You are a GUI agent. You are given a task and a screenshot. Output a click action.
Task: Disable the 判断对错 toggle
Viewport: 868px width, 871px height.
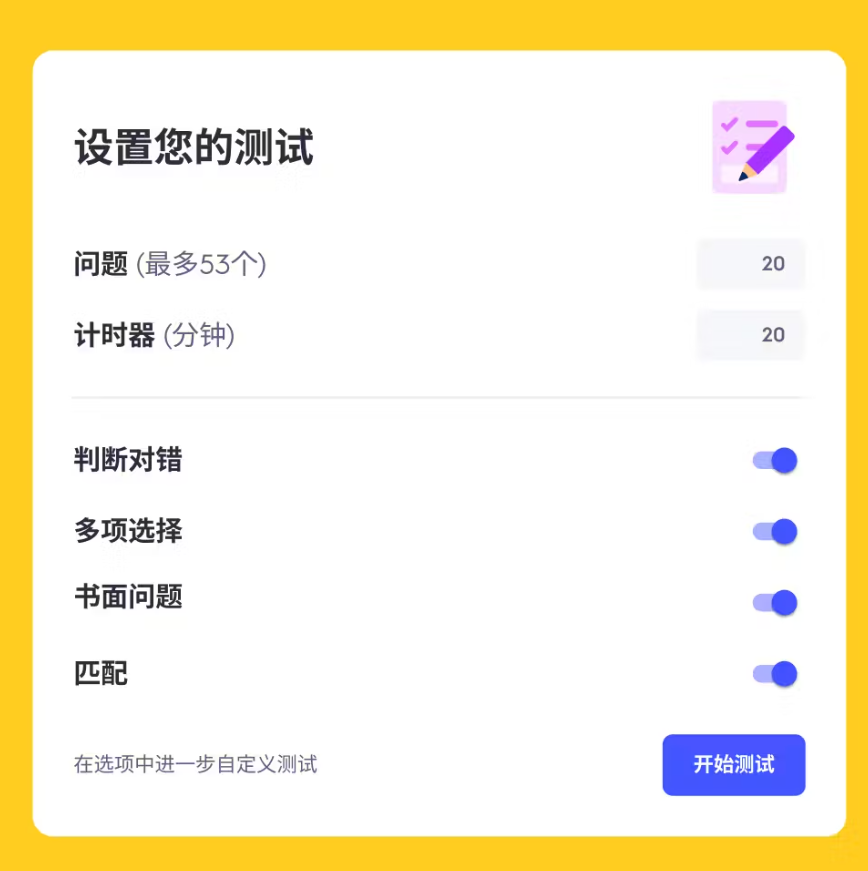(x=773, y=460)
